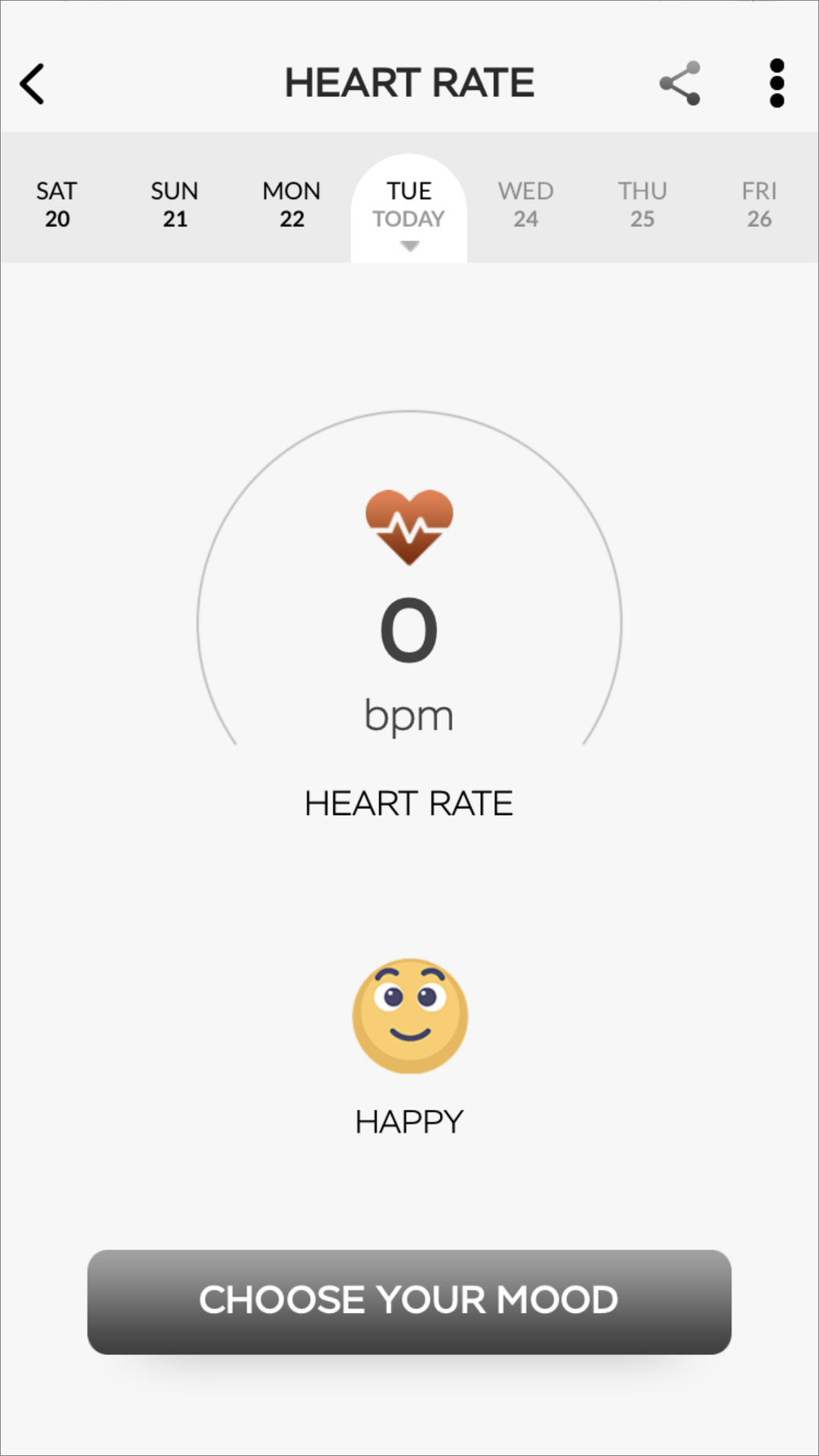Open the three-dot overflow menu

[776, 84]
